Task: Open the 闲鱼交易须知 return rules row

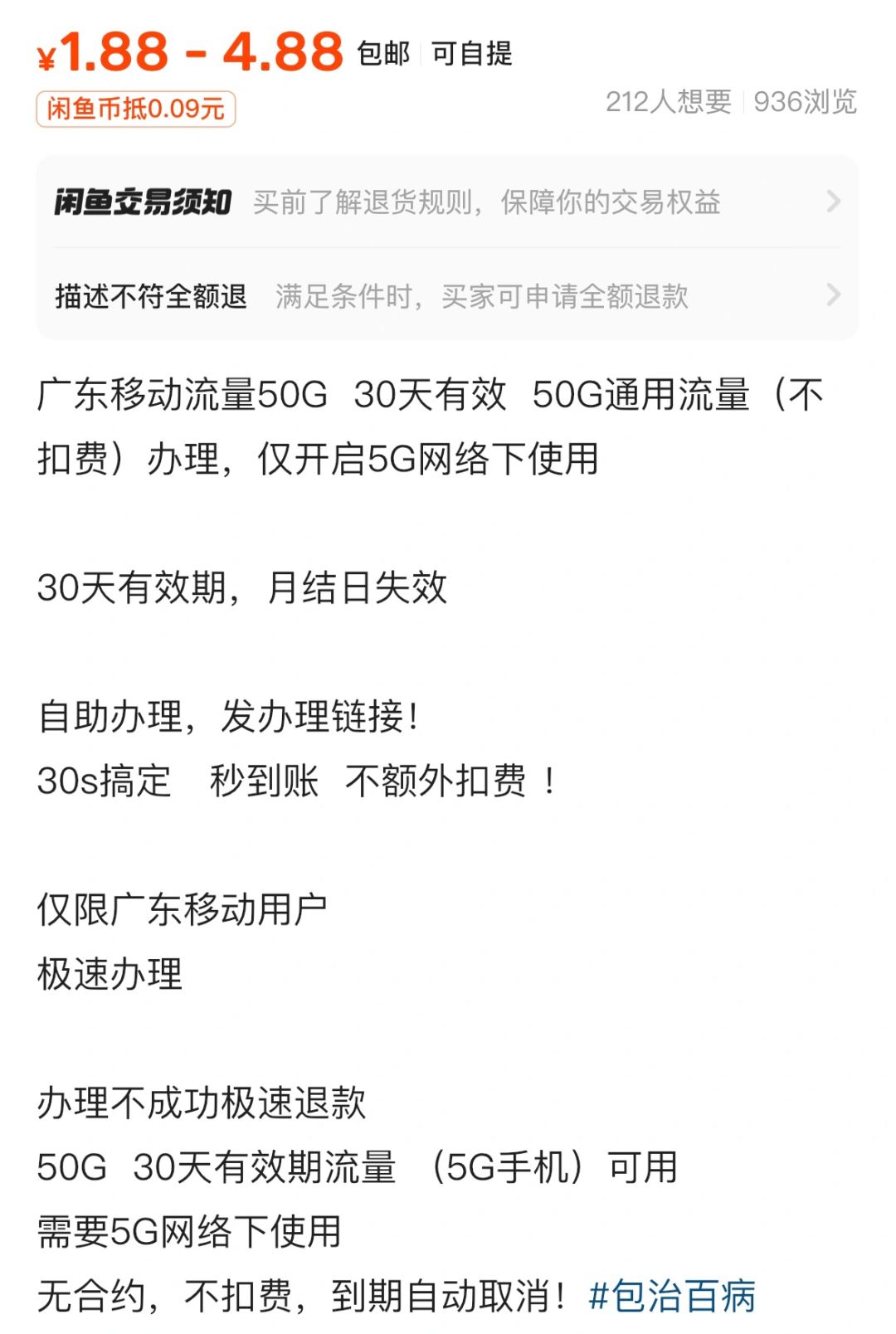Action: pos(446,202)
